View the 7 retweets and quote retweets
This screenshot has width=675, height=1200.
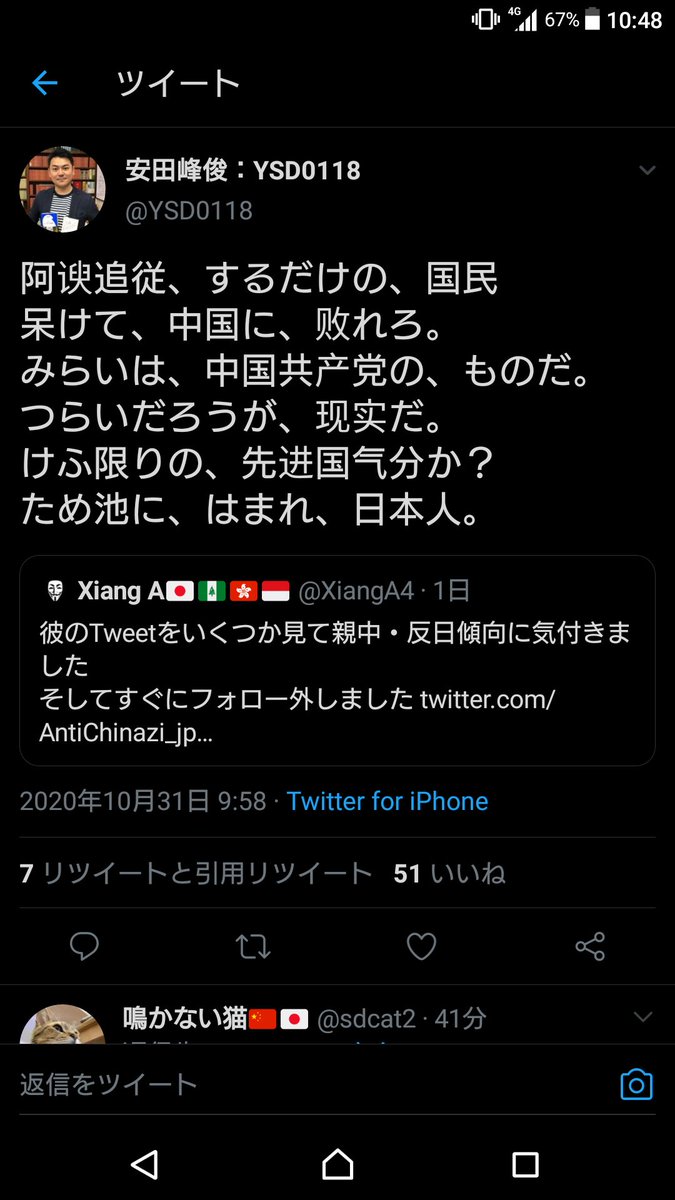[x=196, y=873]
